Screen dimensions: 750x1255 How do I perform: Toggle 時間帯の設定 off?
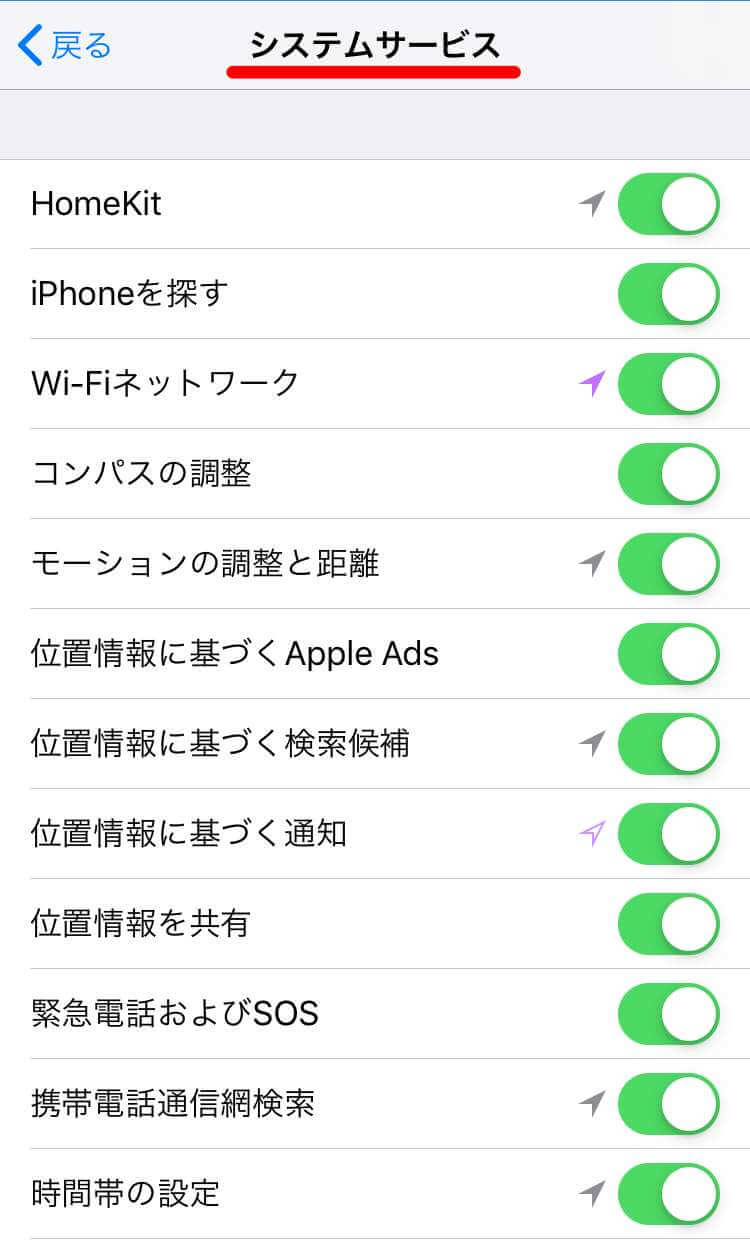[668, 1194]
